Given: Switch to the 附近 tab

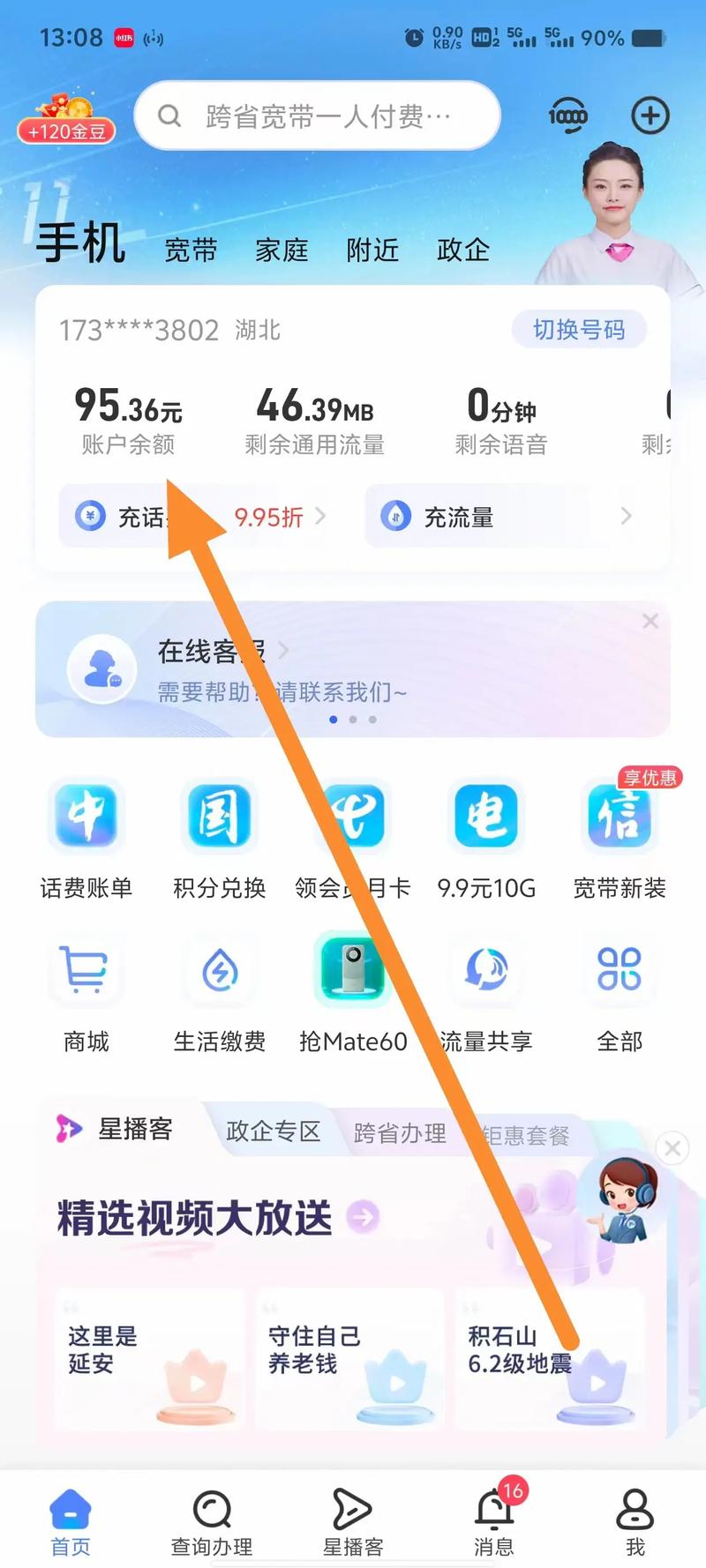Looking at the screenshot, I should [x=372, y=250].
